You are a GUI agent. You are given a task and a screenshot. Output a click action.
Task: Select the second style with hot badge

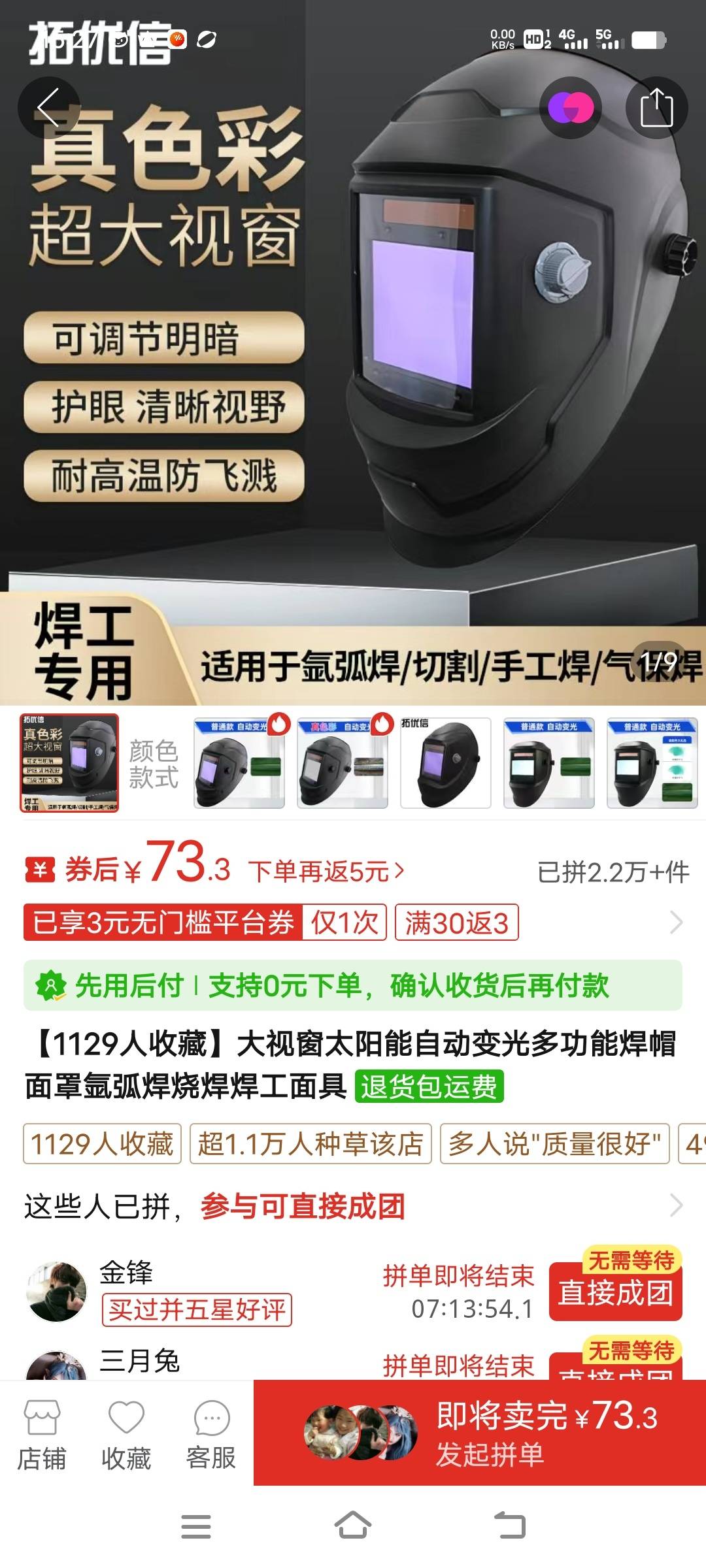[x=343, y=763]
